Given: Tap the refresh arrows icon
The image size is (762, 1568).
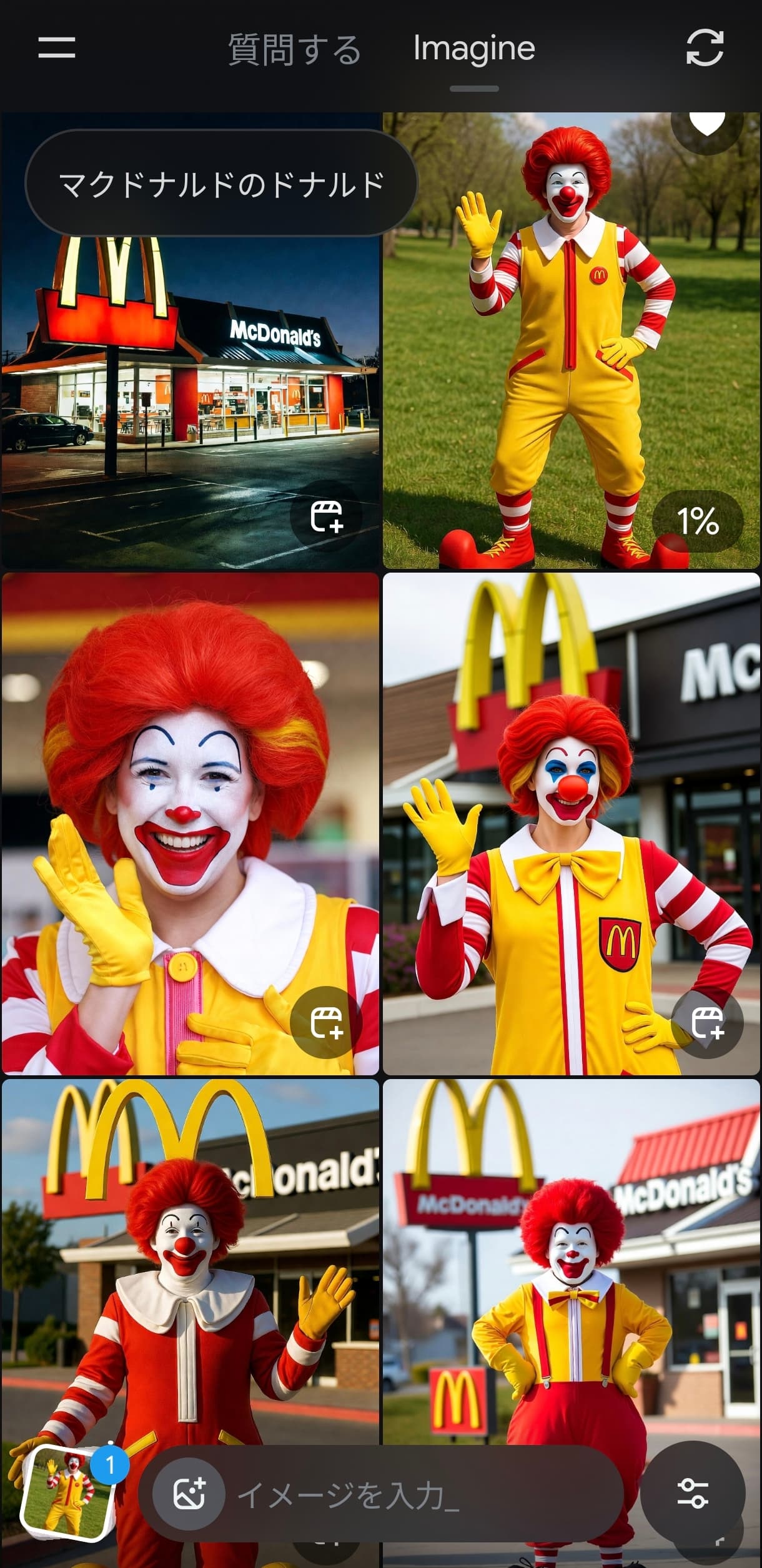Looking at the screenshot, I should (705, 47).
